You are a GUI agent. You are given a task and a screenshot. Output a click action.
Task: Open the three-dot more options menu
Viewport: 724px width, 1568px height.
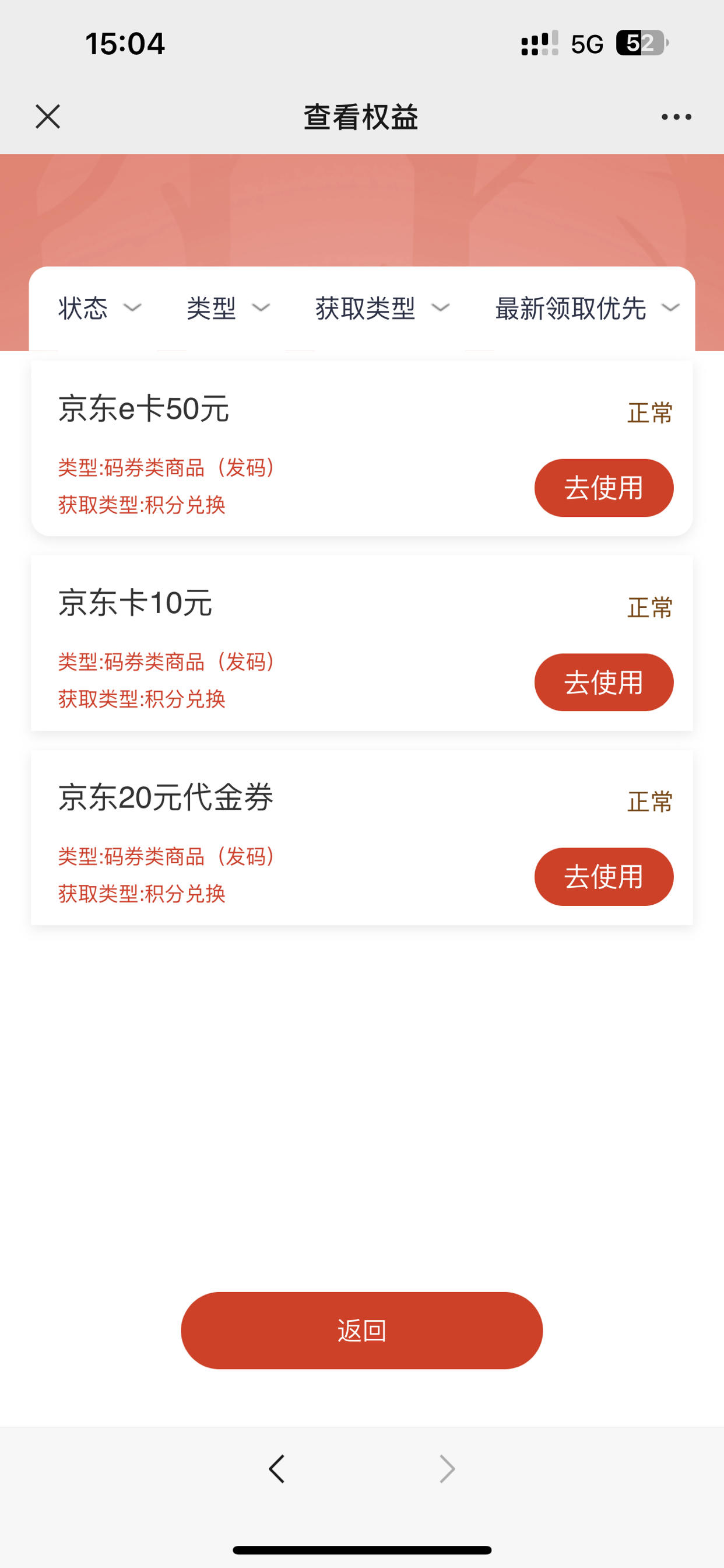click(677, 117)
